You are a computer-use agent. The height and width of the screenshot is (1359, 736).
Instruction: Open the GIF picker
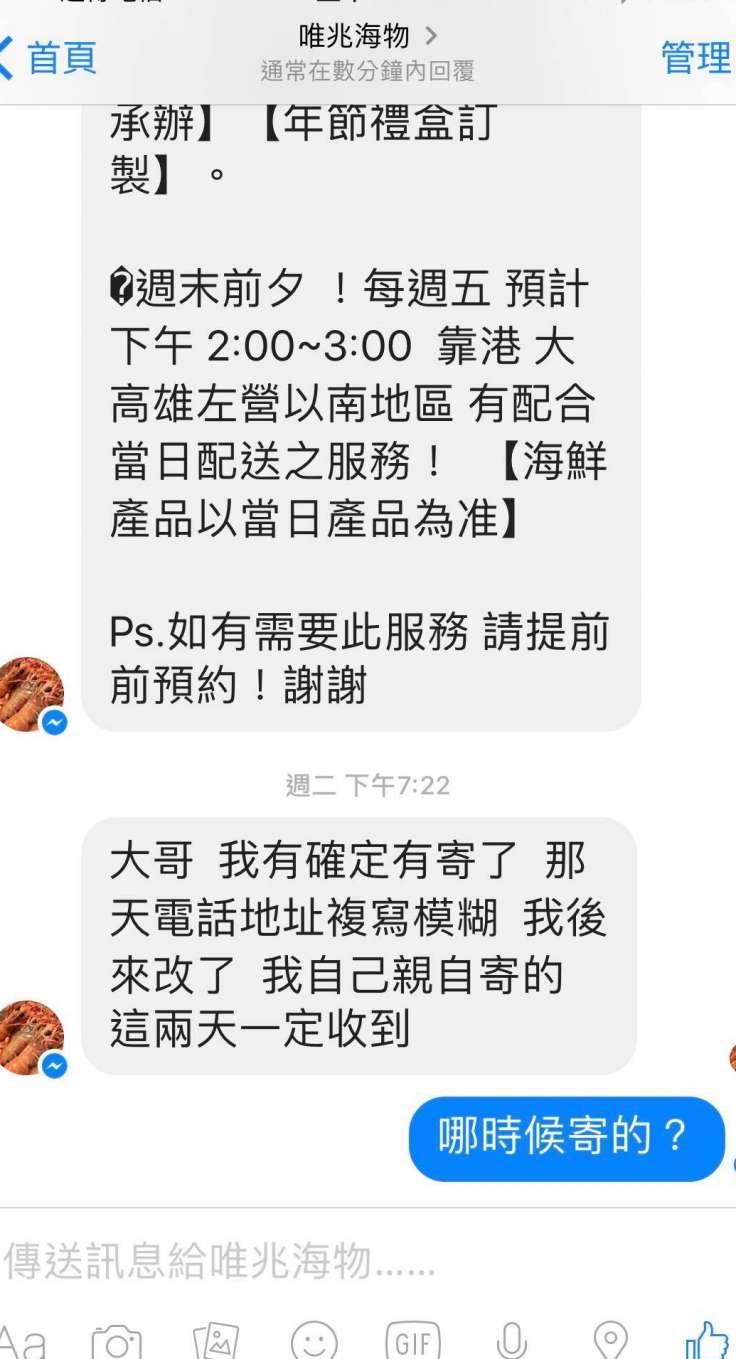[x=413, y=1340]
